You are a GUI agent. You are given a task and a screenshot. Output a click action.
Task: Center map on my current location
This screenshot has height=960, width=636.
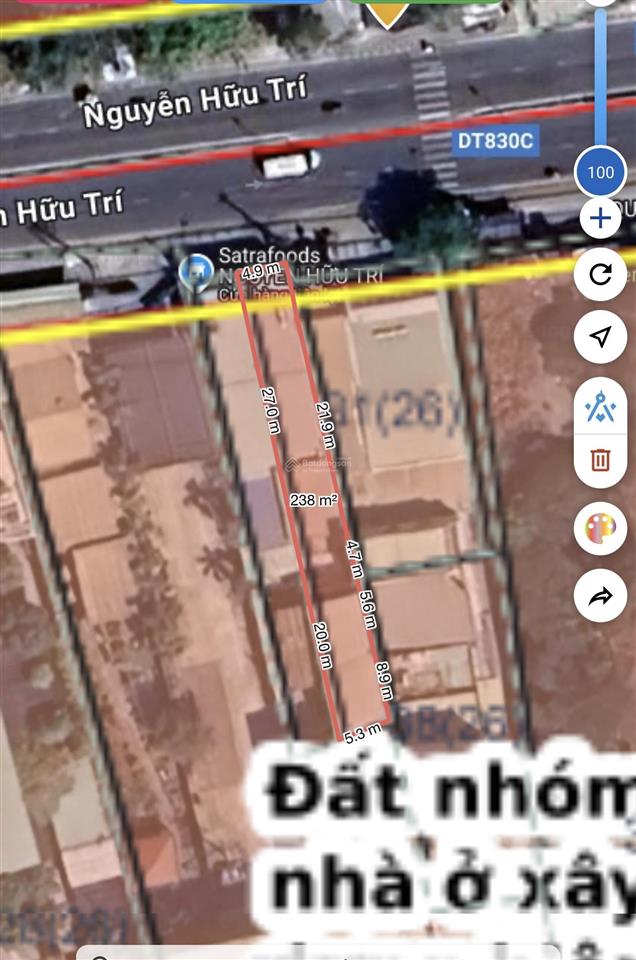600,337
